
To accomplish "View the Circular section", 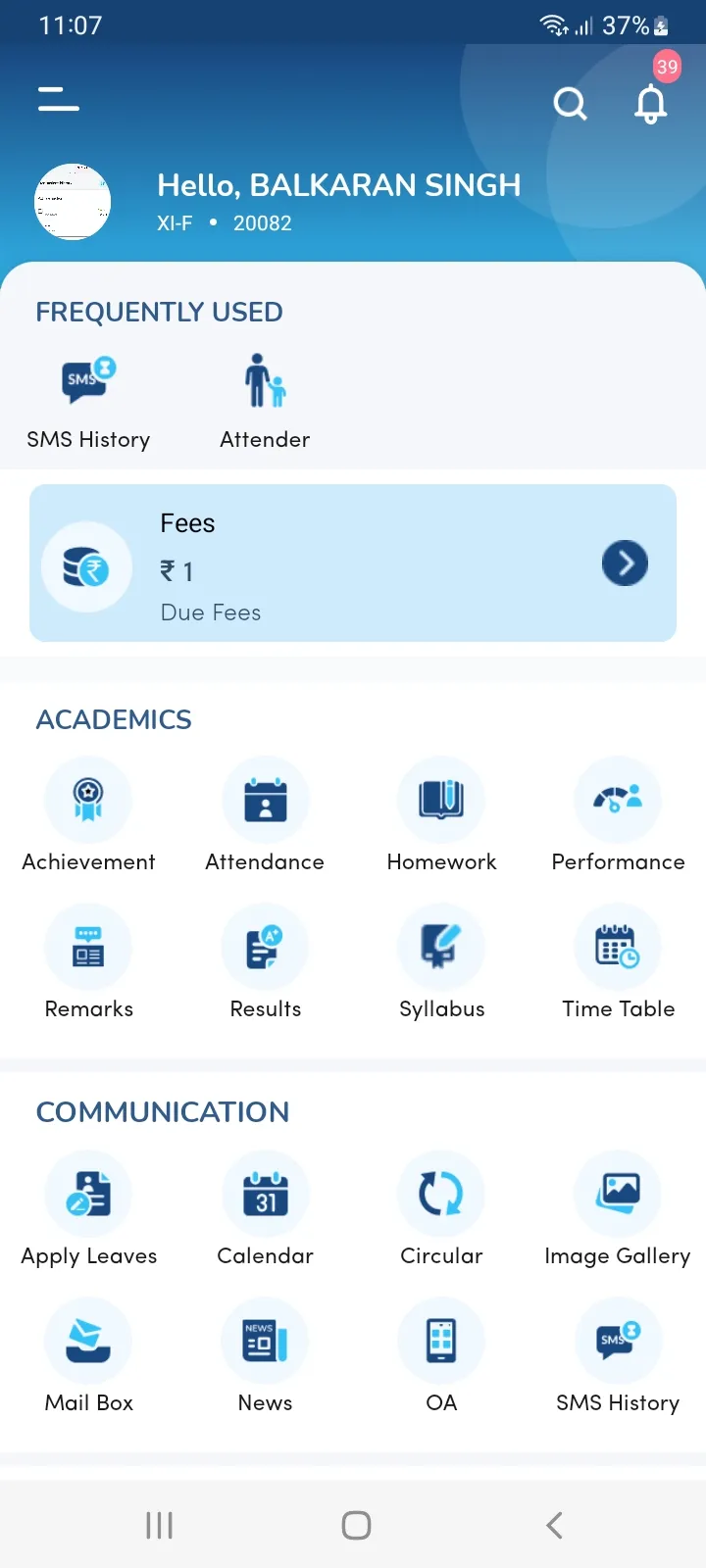I will [441, 1195].
